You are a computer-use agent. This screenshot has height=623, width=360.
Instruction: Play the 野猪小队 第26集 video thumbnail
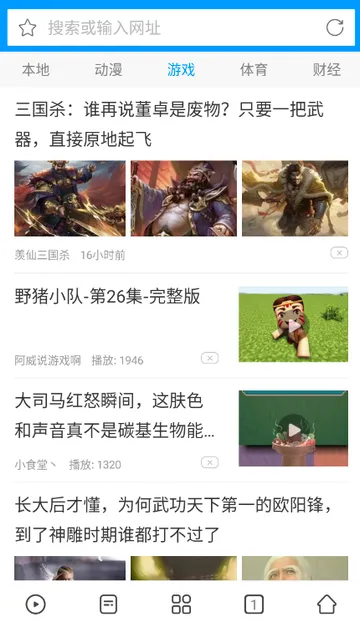293,324
